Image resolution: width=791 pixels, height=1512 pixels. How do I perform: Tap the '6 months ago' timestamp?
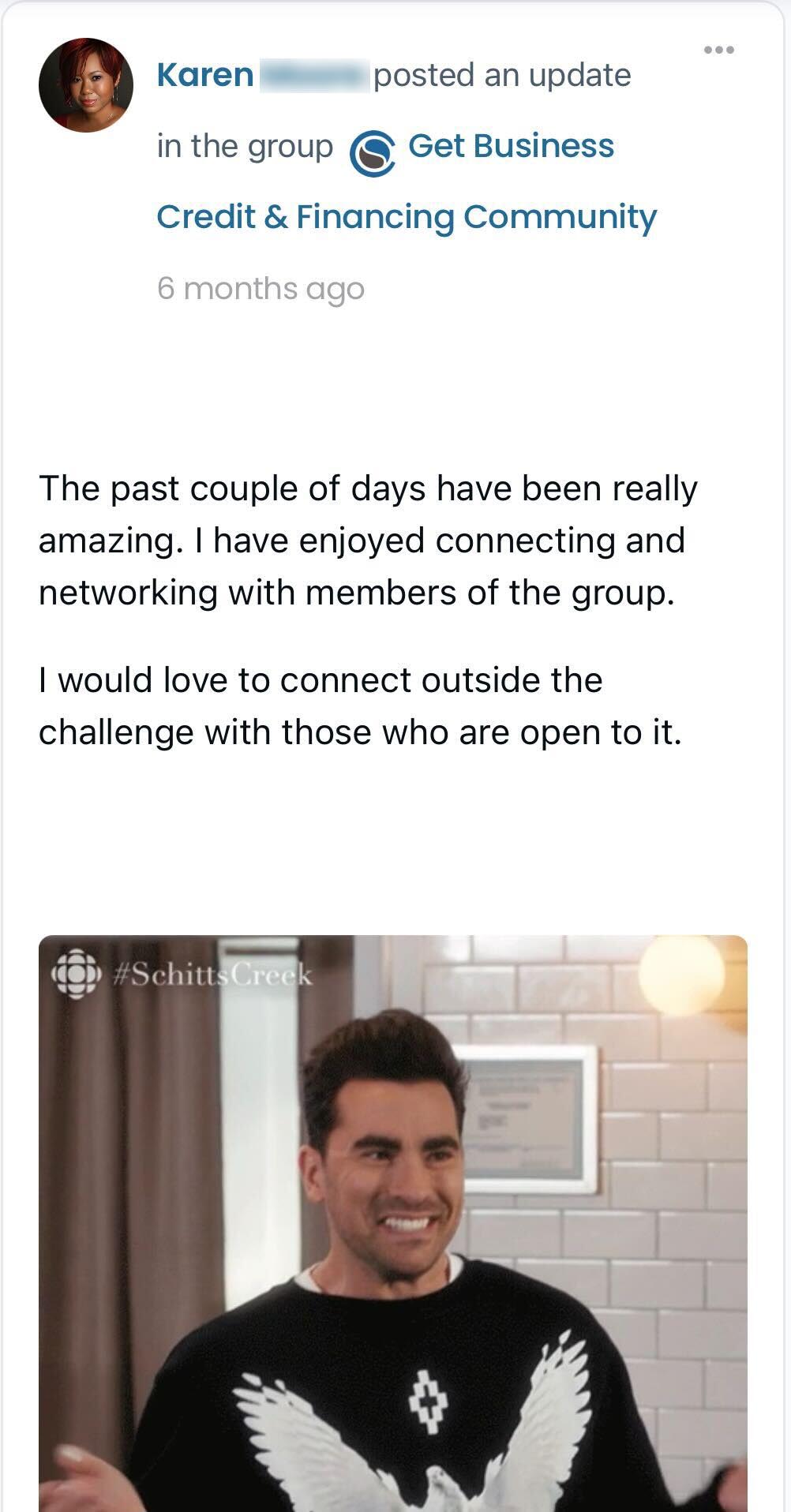pyautogui.click(x=261, y=289)
